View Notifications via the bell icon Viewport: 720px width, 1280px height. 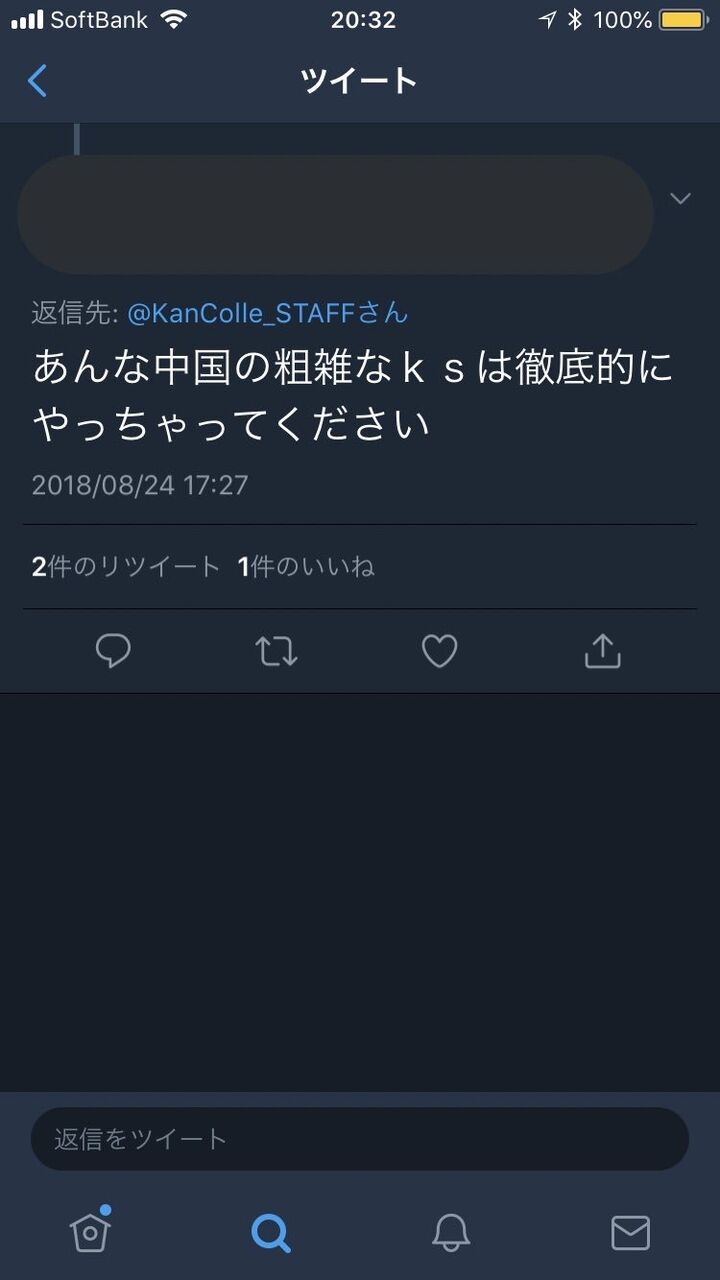pyautogui.click(x=450, y=1232)
